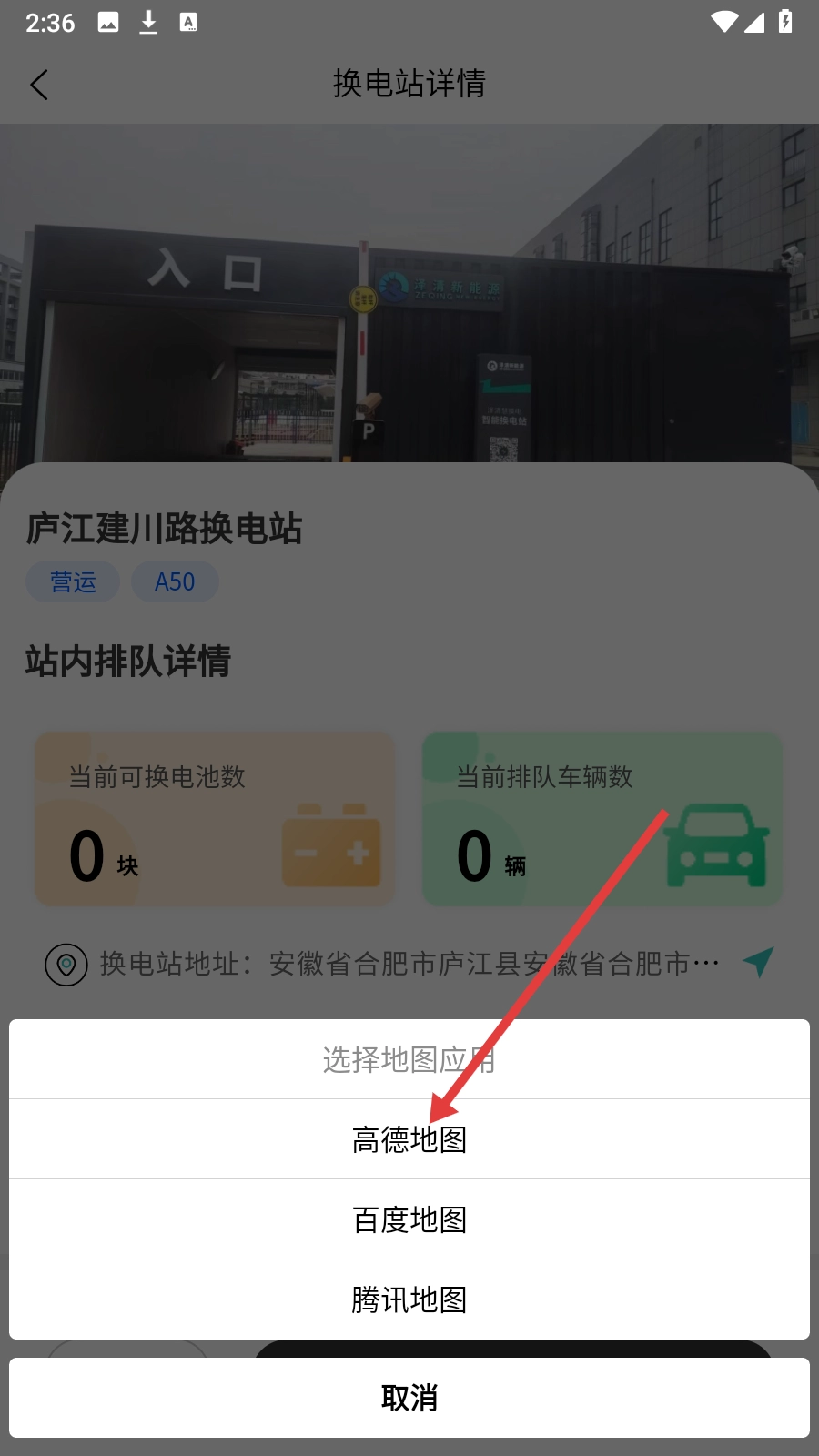Open navigation with 腾讯地图

coord(409,1299)
